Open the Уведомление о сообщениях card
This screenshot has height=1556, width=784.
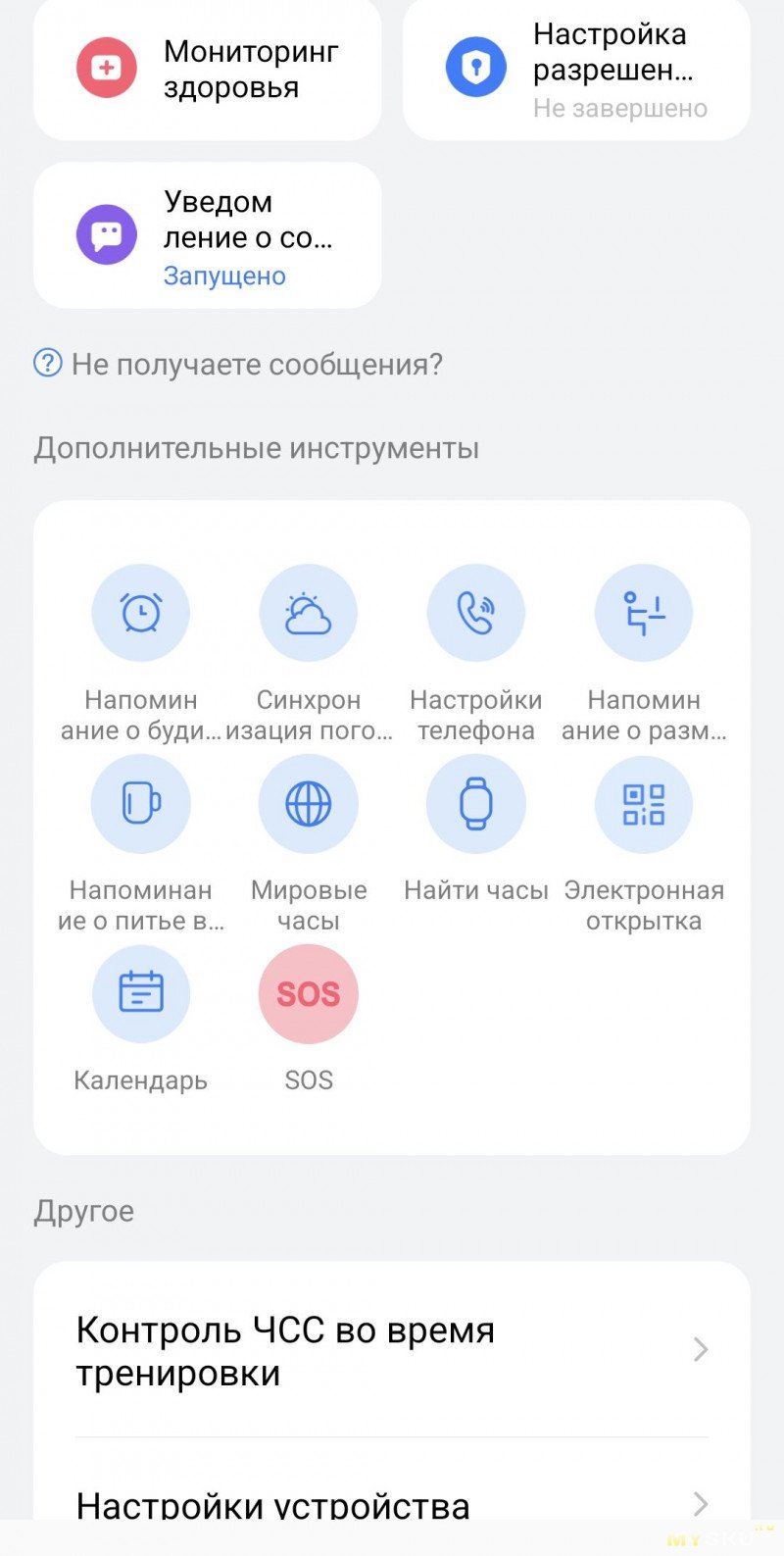tap(208, 237)
